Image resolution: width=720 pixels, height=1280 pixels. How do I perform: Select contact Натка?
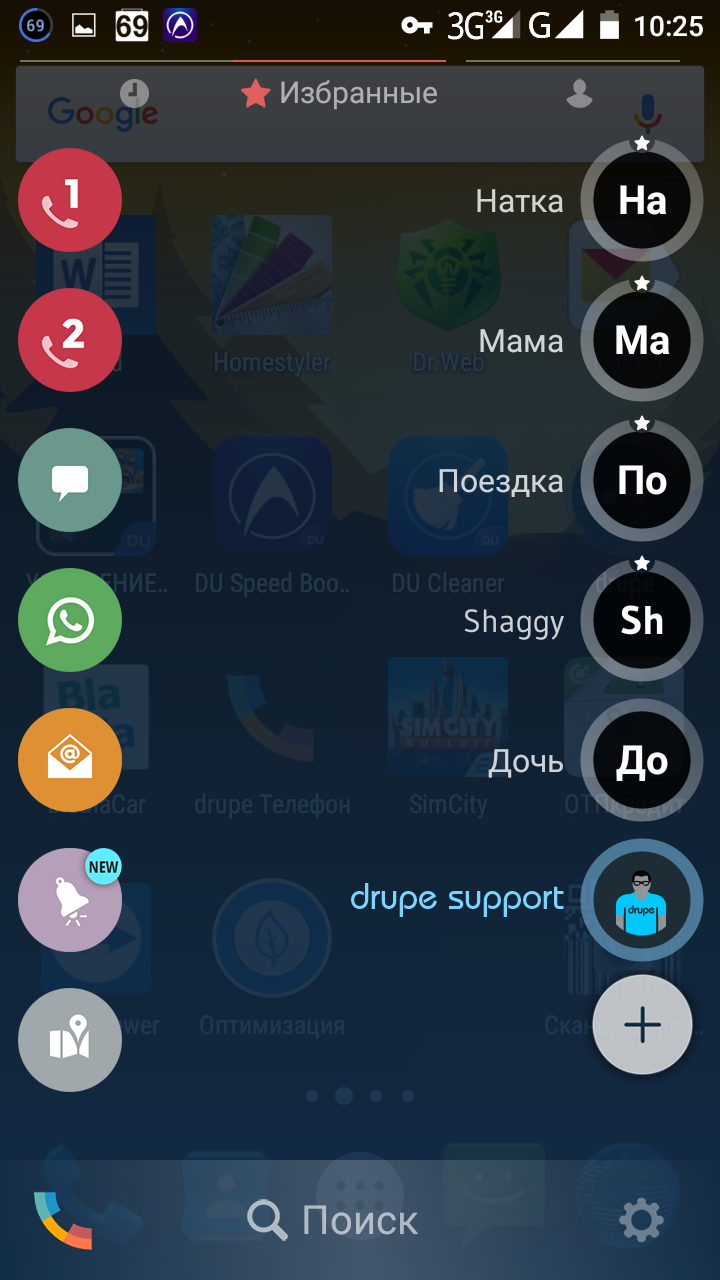click(x=642, y=200)
